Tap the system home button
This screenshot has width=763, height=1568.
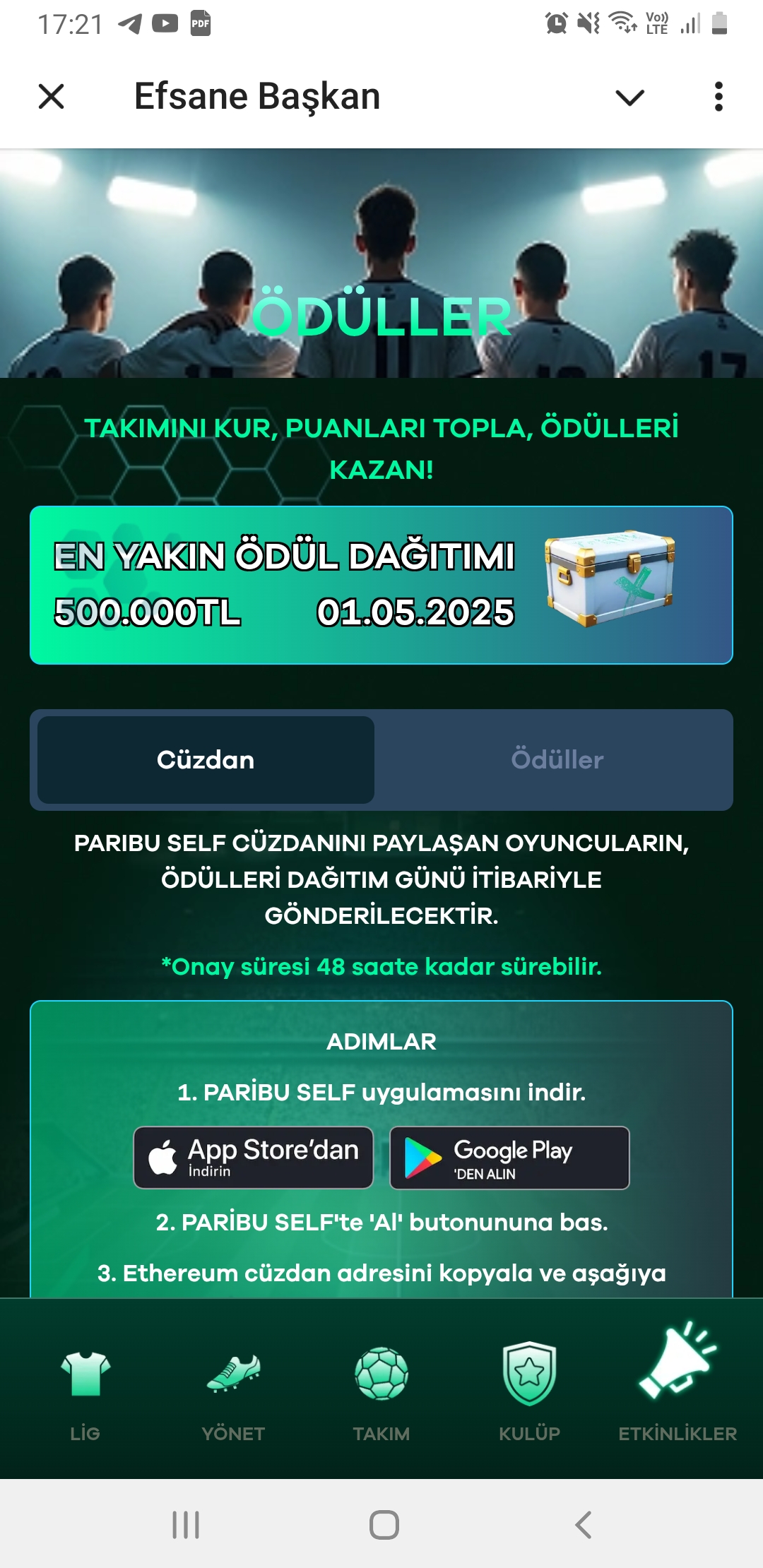[x=384, y=1525]
